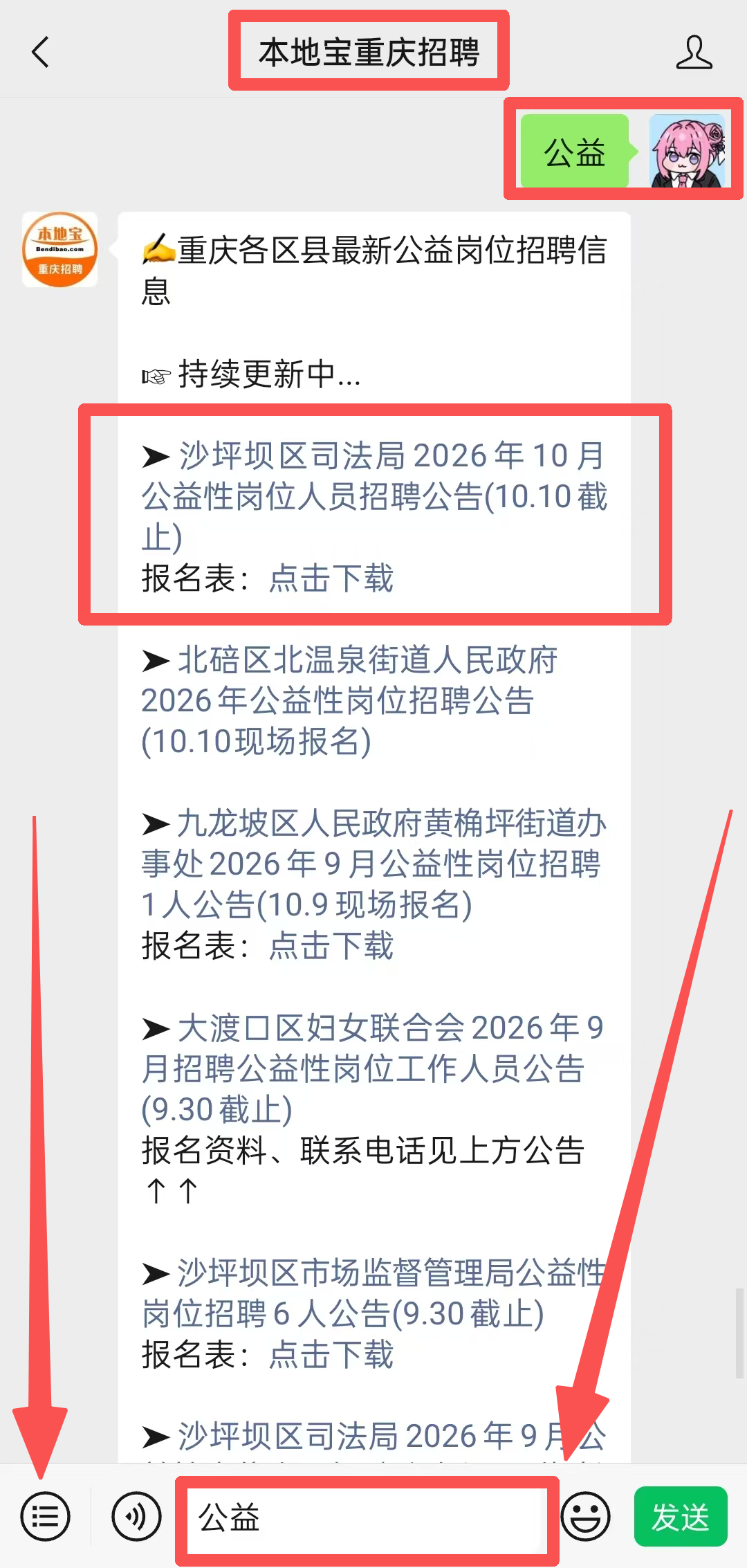The width and height of the screenshot is (747, 1568).
Task: Tap 点击下载 under 九龙坡区 notice
Action: [331, 945]
